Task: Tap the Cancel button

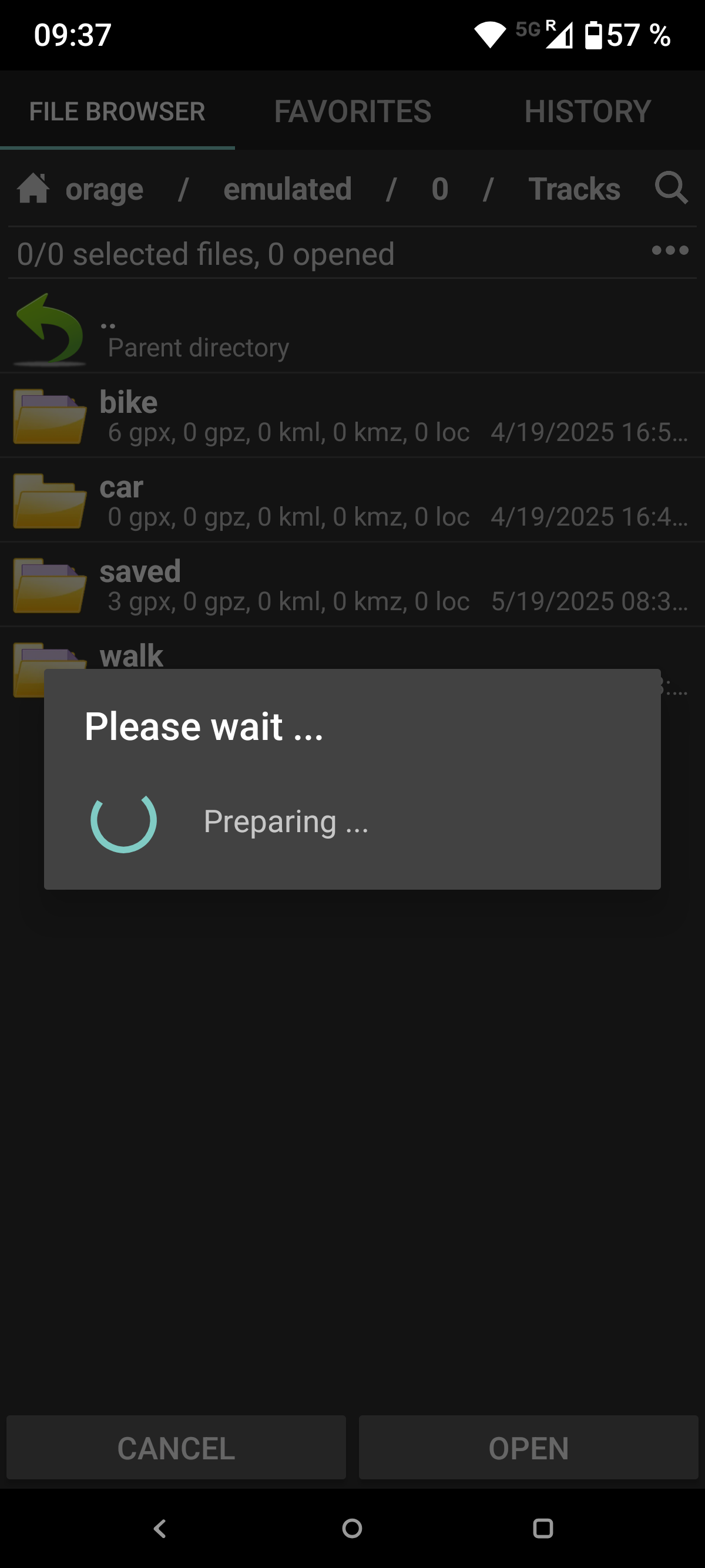Action: coord(176,1448)
